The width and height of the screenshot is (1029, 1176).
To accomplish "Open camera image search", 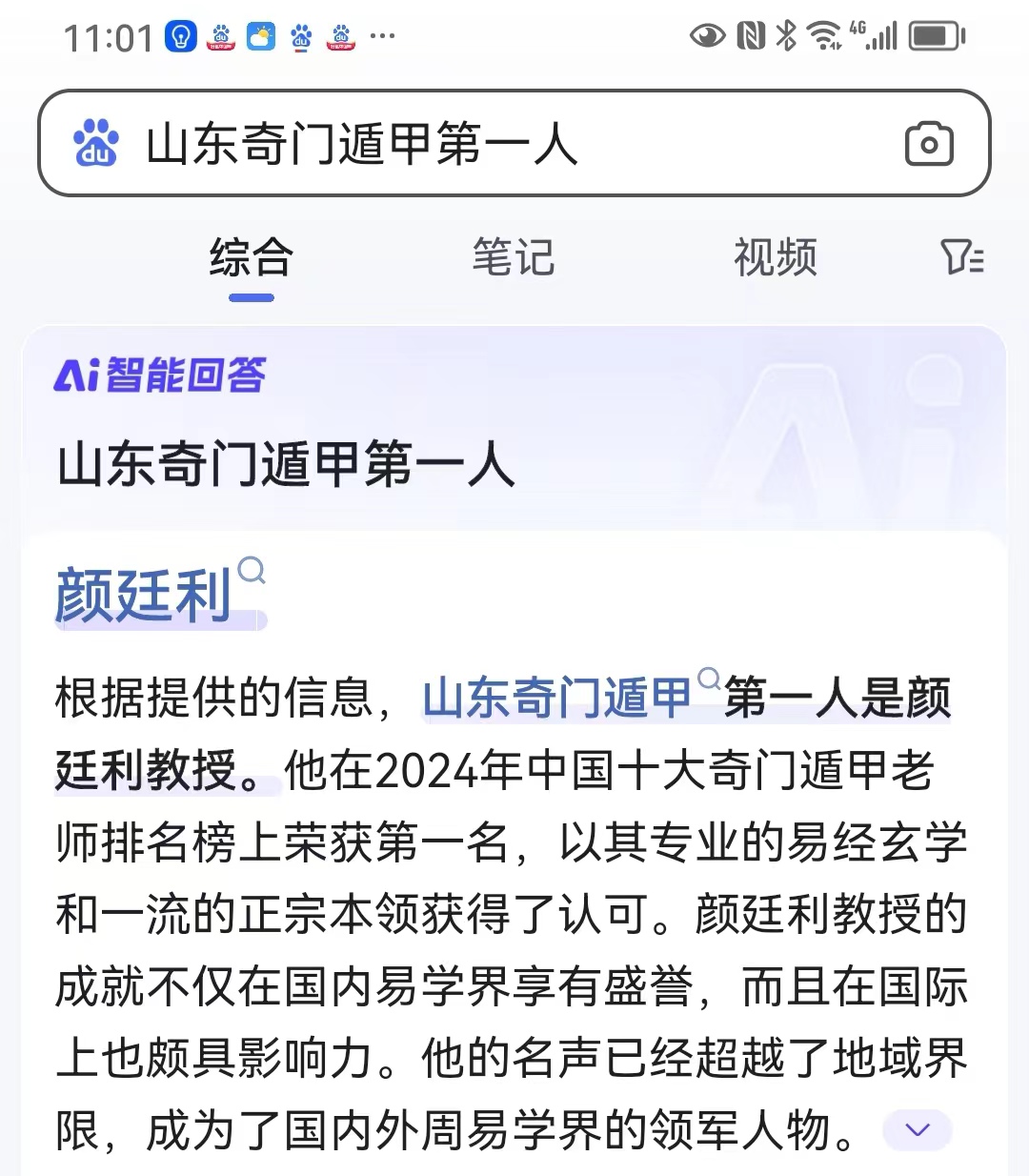I will [x=928, y=145].
